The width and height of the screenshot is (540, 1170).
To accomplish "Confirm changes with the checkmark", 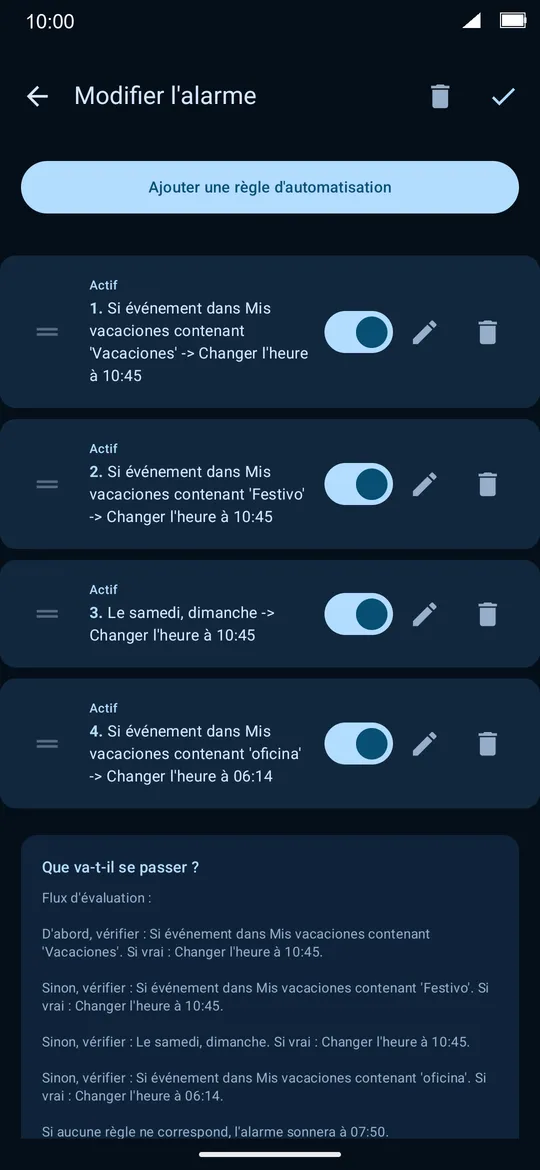I will (503, 96).
